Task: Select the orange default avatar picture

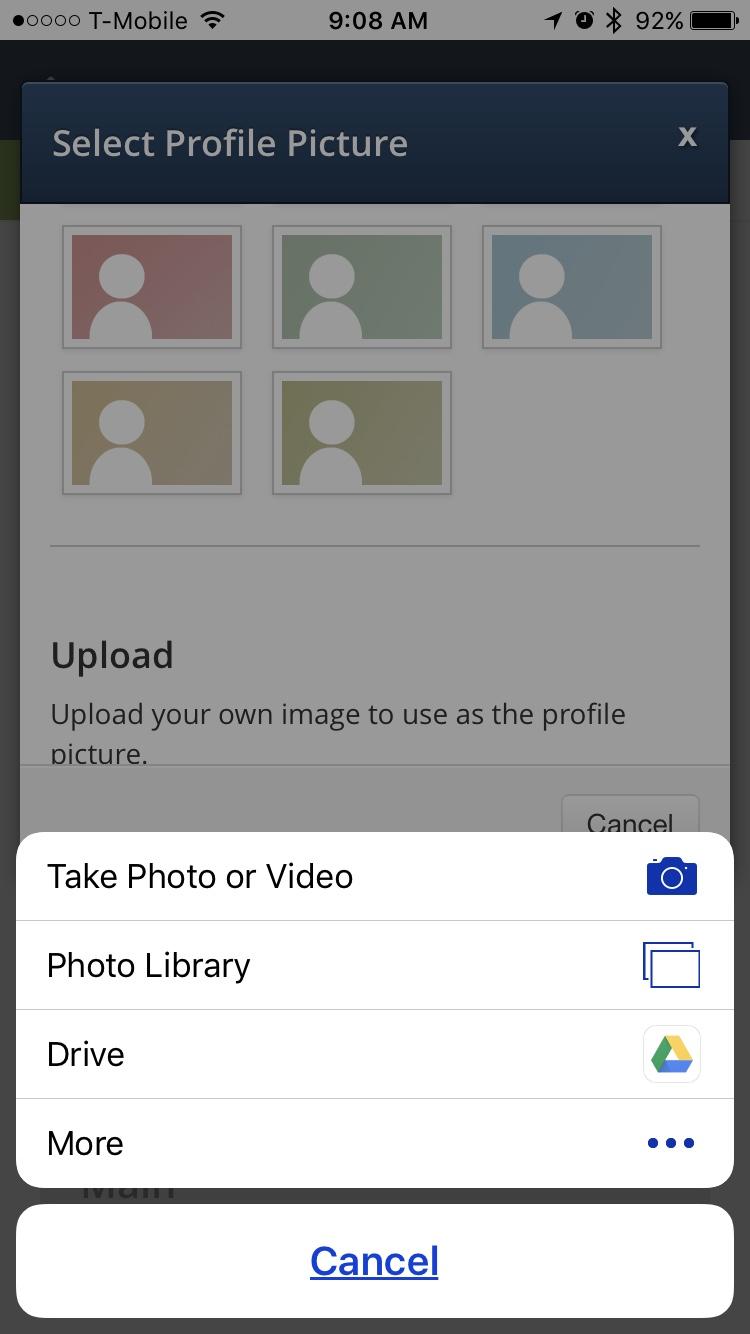Action: click(x=151, y=433)
